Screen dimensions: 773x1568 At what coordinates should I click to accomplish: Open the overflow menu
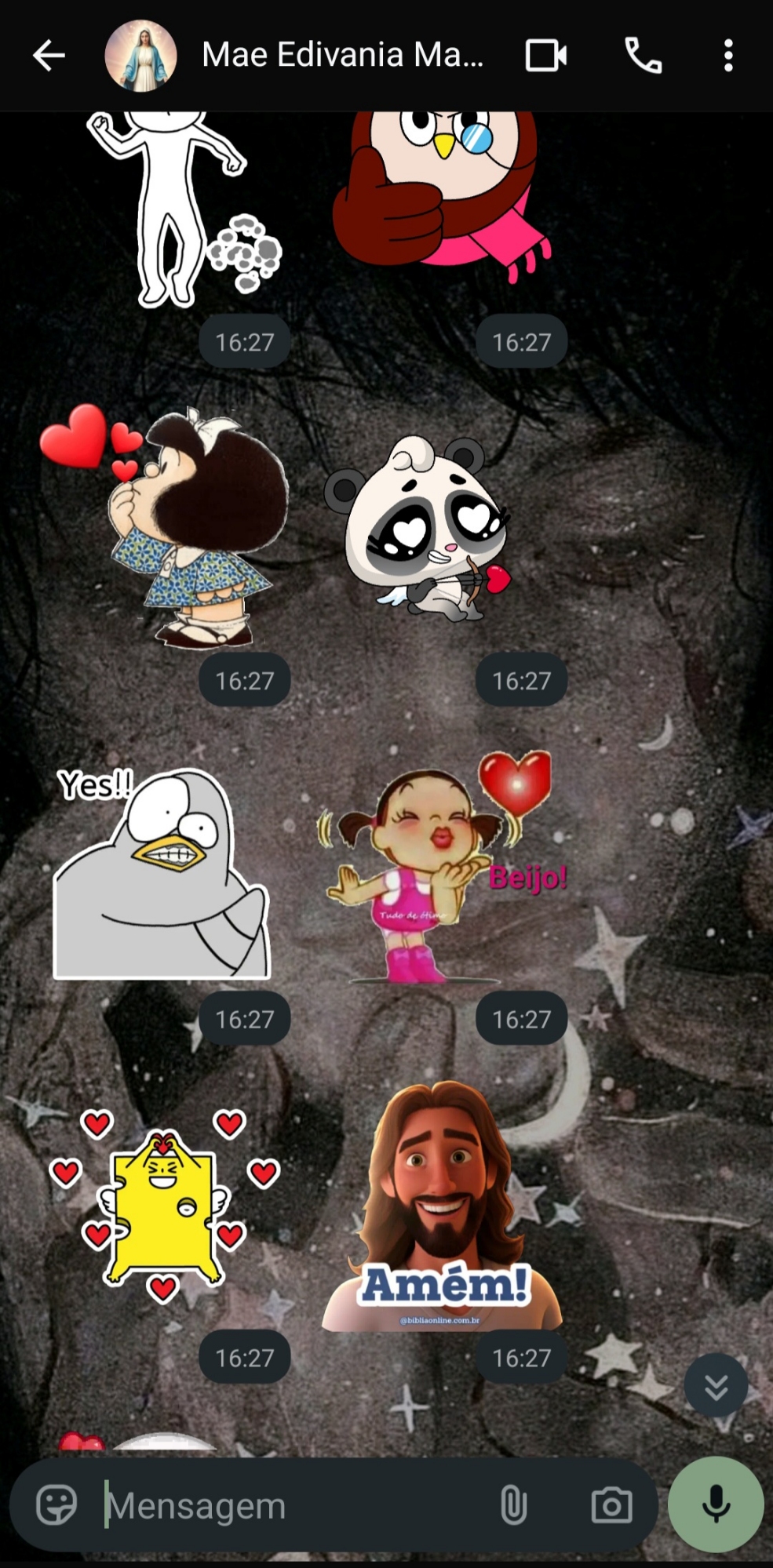pos(728,56)
